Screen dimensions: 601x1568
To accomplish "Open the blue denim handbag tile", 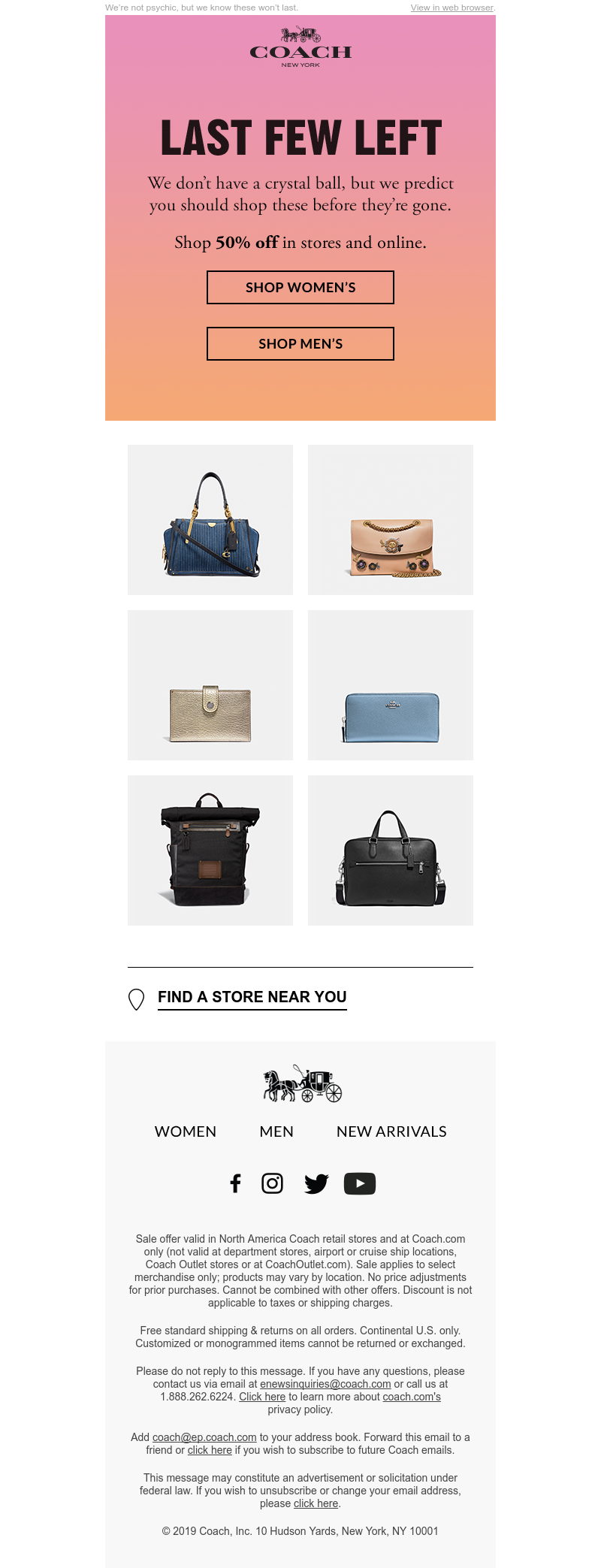I will pos(210,520).
